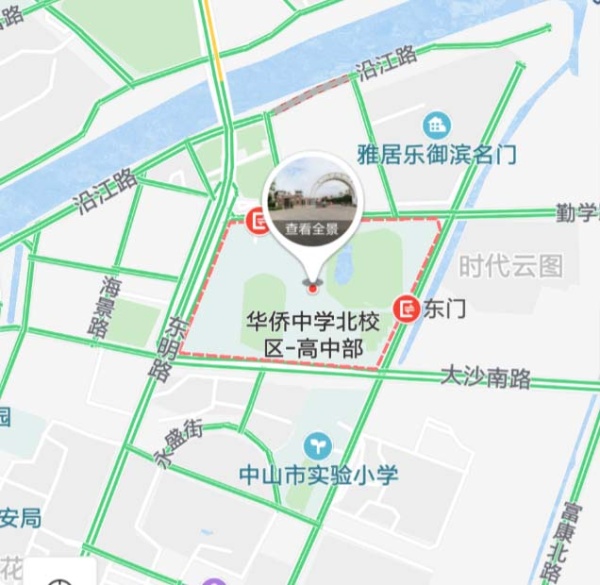Tap the gate marker left of the panorama
The image size is (600, 585).
pyautogui.click(x=257, y=219)
